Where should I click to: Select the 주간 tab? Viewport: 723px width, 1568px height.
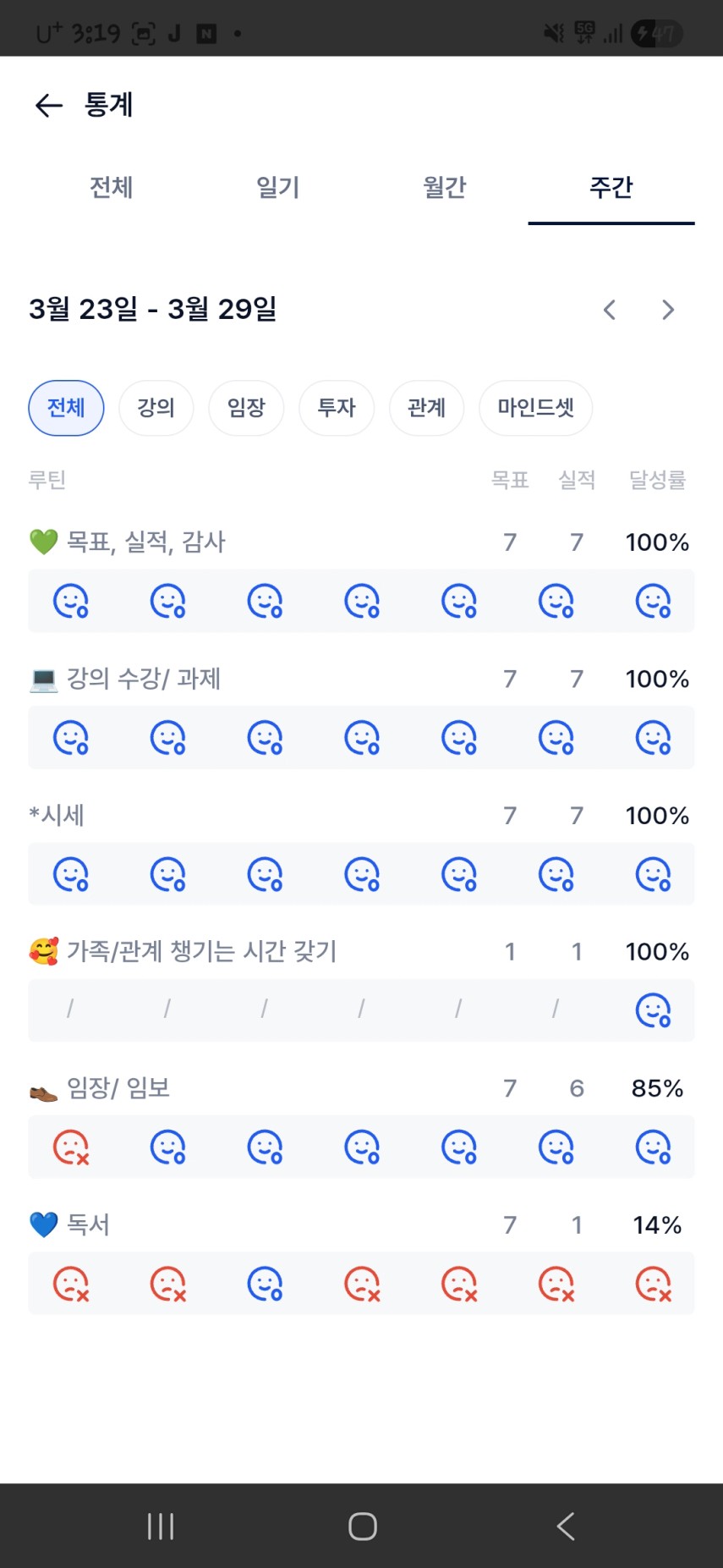(x=611, y=187)
